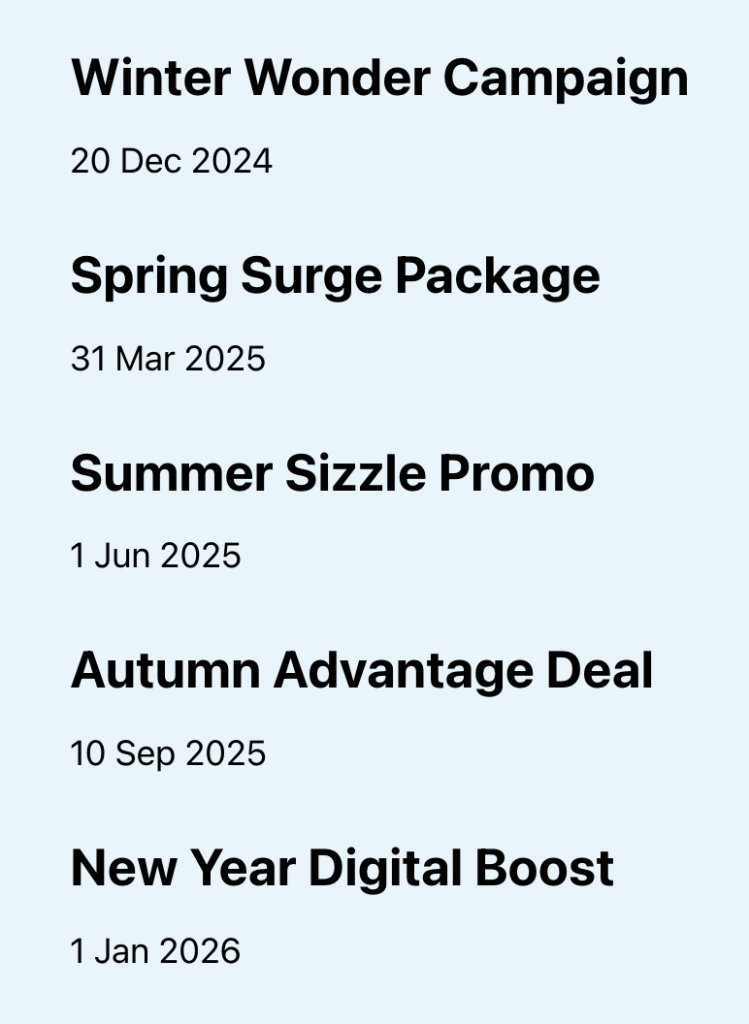749x1024 pixels.
Task: View the Summer Sizzle Promo details
Action: point(332,474)
